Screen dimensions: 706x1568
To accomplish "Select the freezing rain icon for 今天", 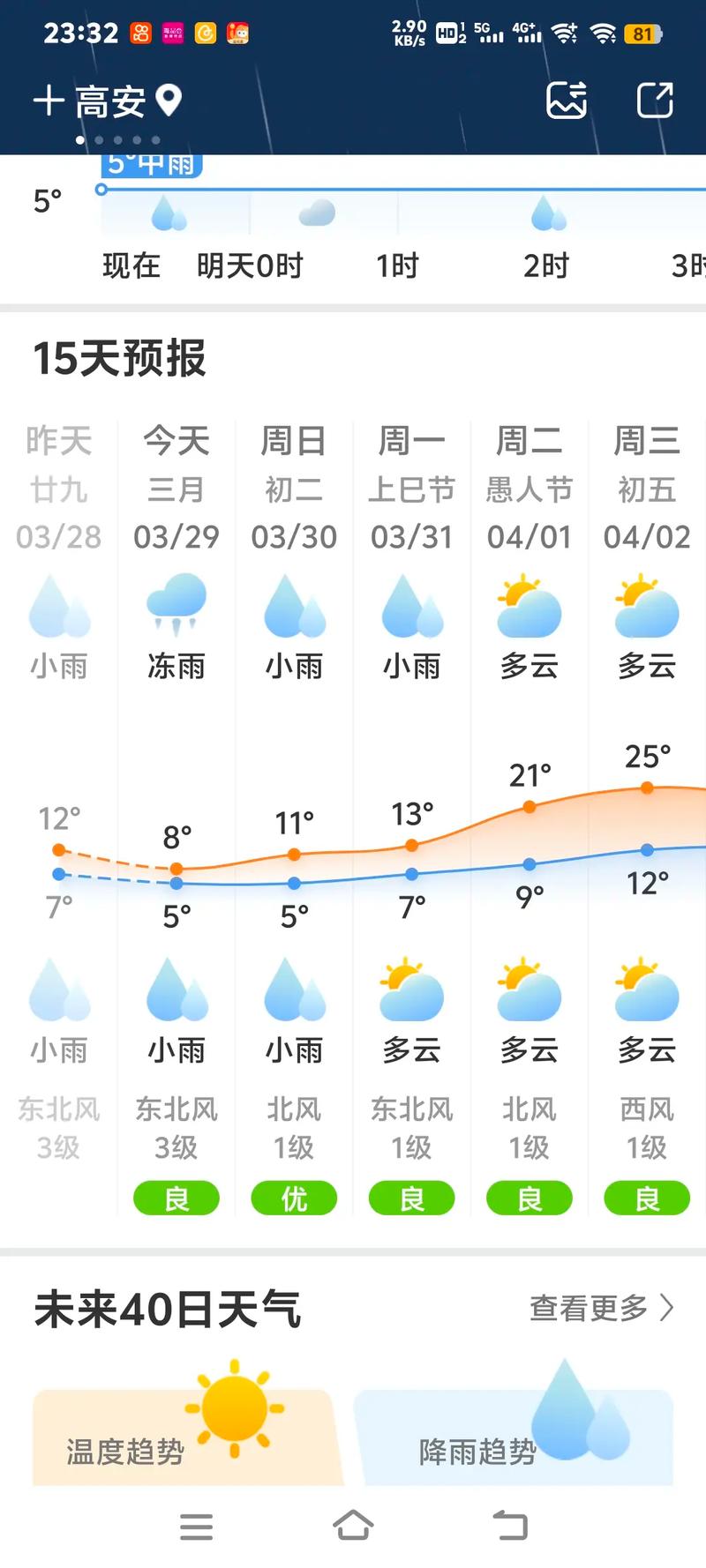I will tap(176, 602).
